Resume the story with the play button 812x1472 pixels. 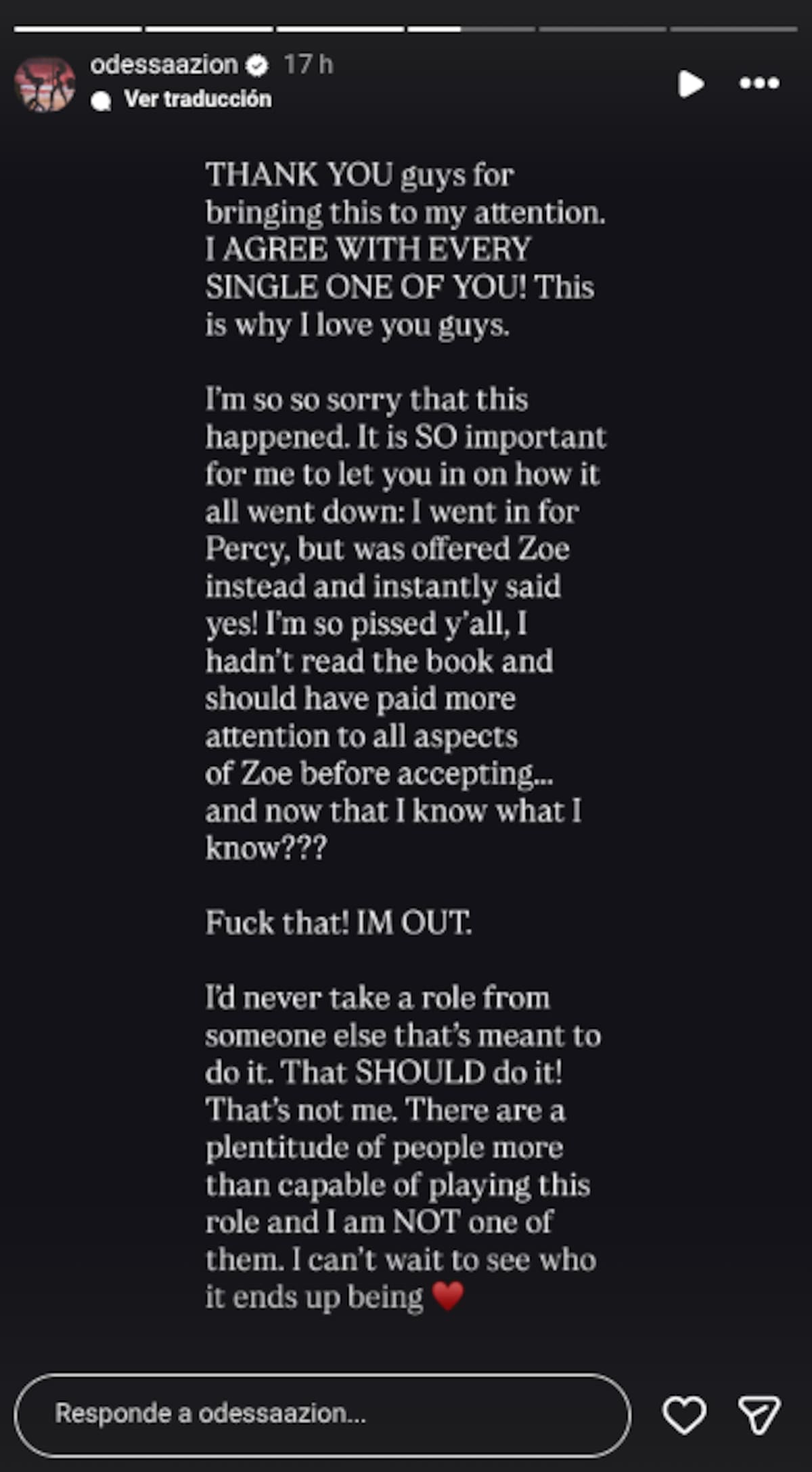click(x=690, y=84)
